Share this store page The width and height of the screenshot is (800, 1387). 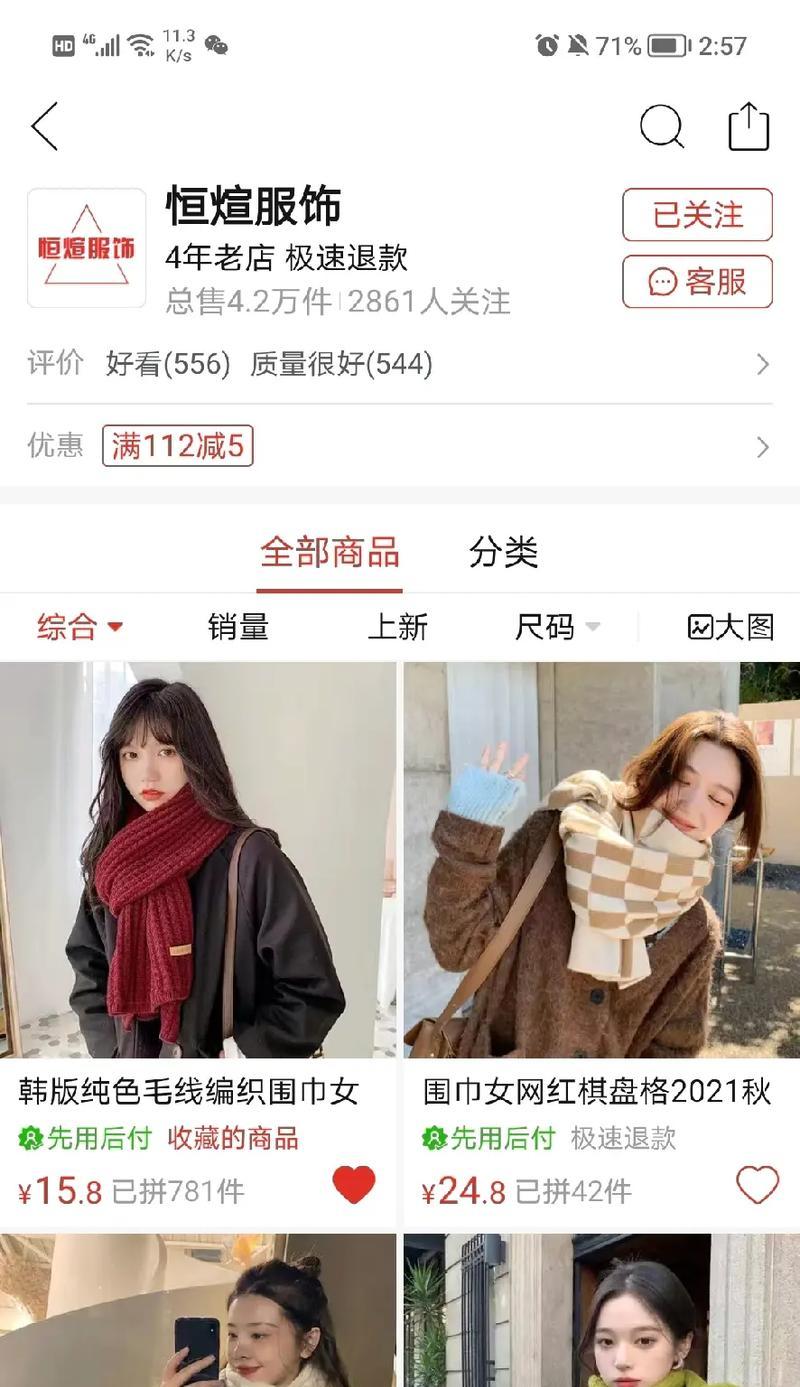click(x=748, y=127)
